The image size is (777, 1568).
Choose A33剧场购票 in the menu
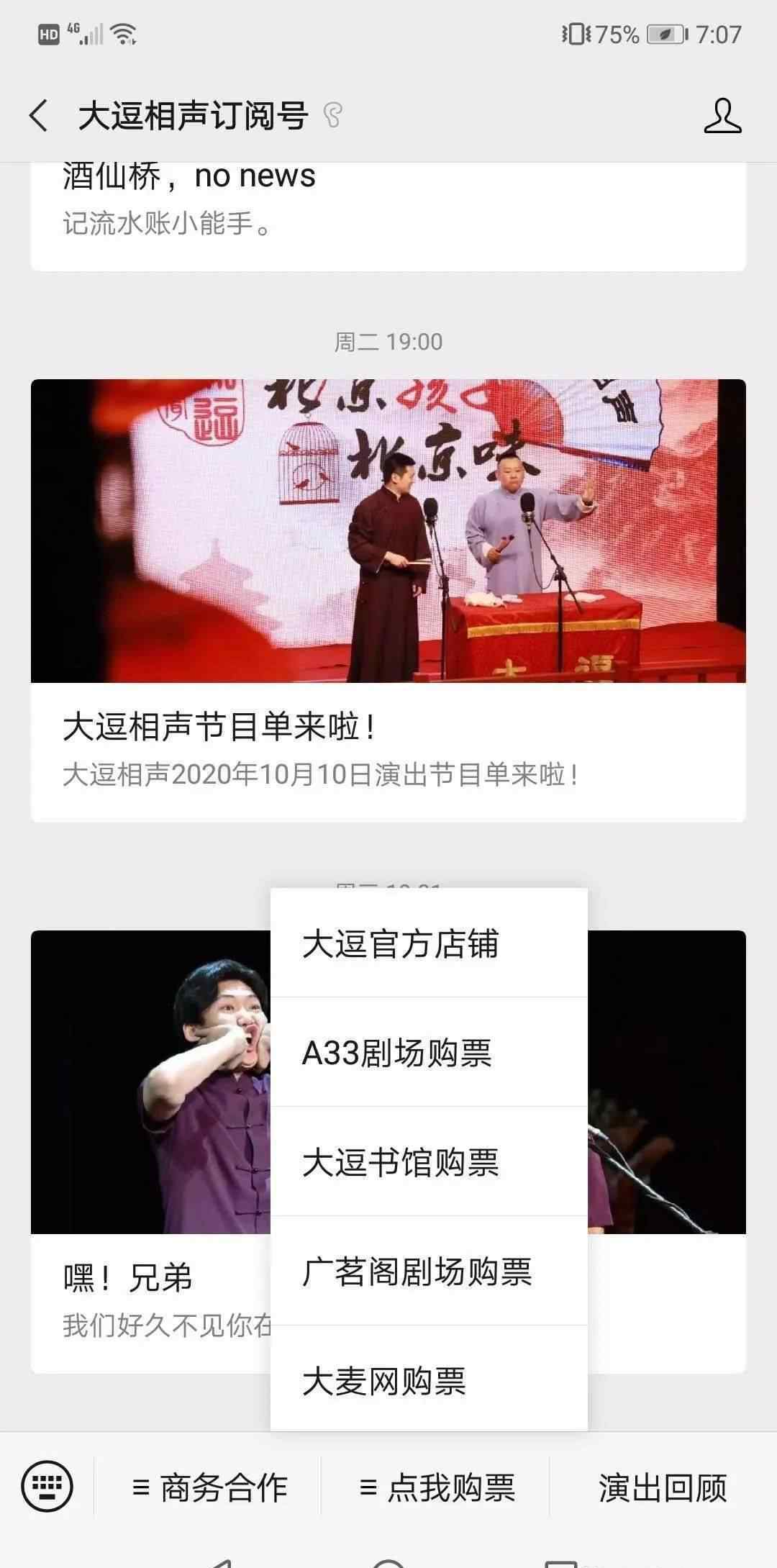tap(429, 1053)
